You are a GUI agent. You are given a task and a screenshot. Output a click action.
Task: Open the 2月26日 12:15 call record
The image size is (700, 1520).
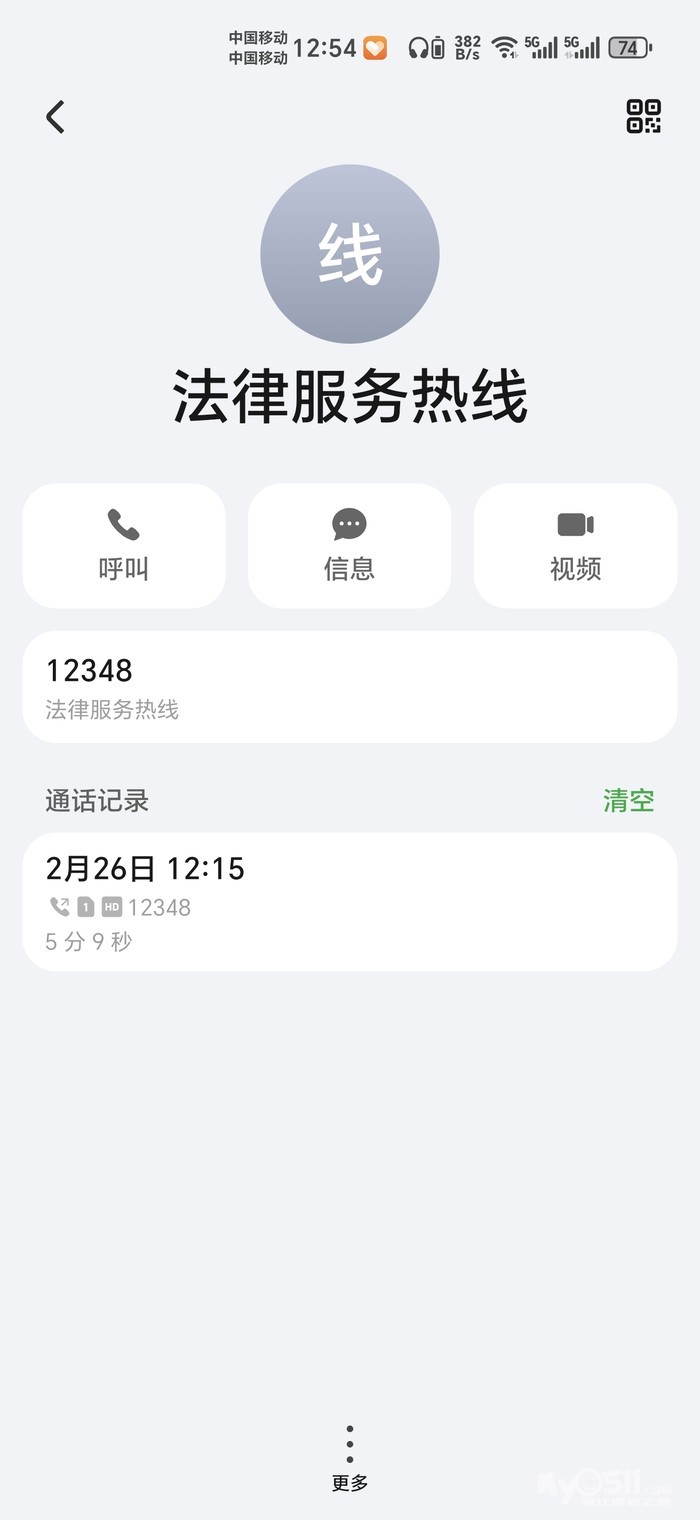[349, 901]
